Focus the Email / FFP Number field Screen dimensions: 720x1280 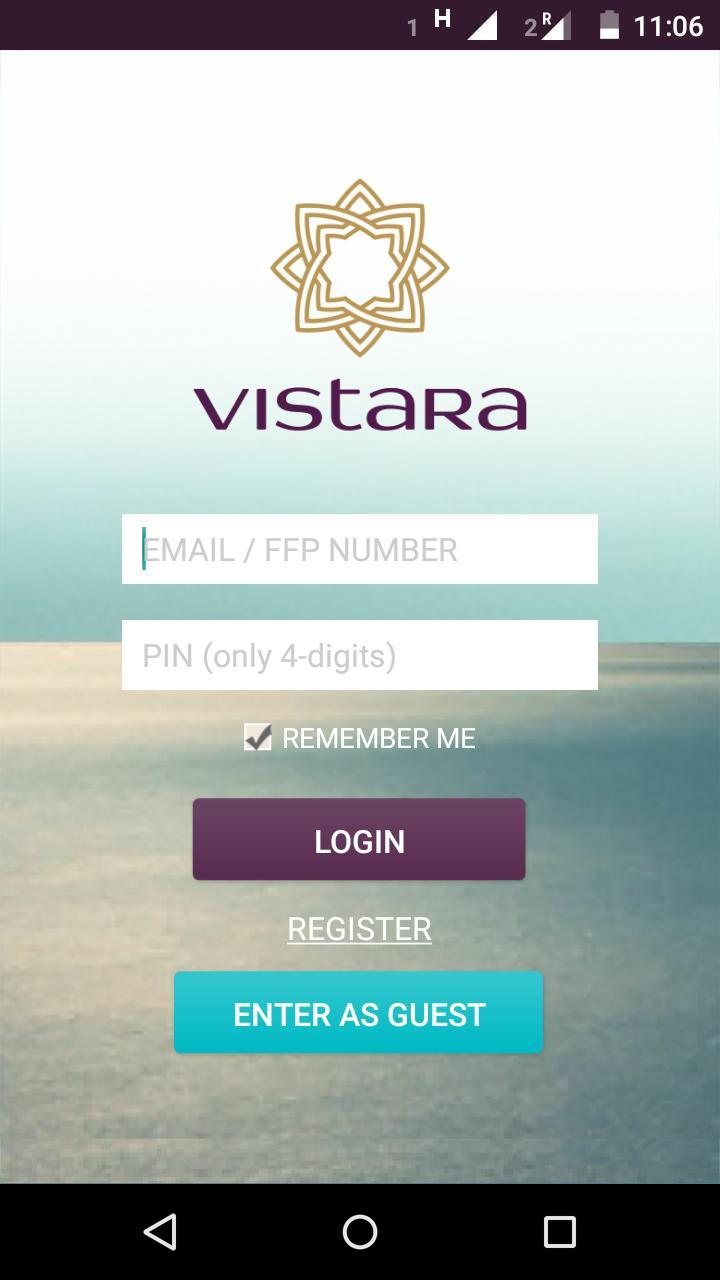(360, 549)
